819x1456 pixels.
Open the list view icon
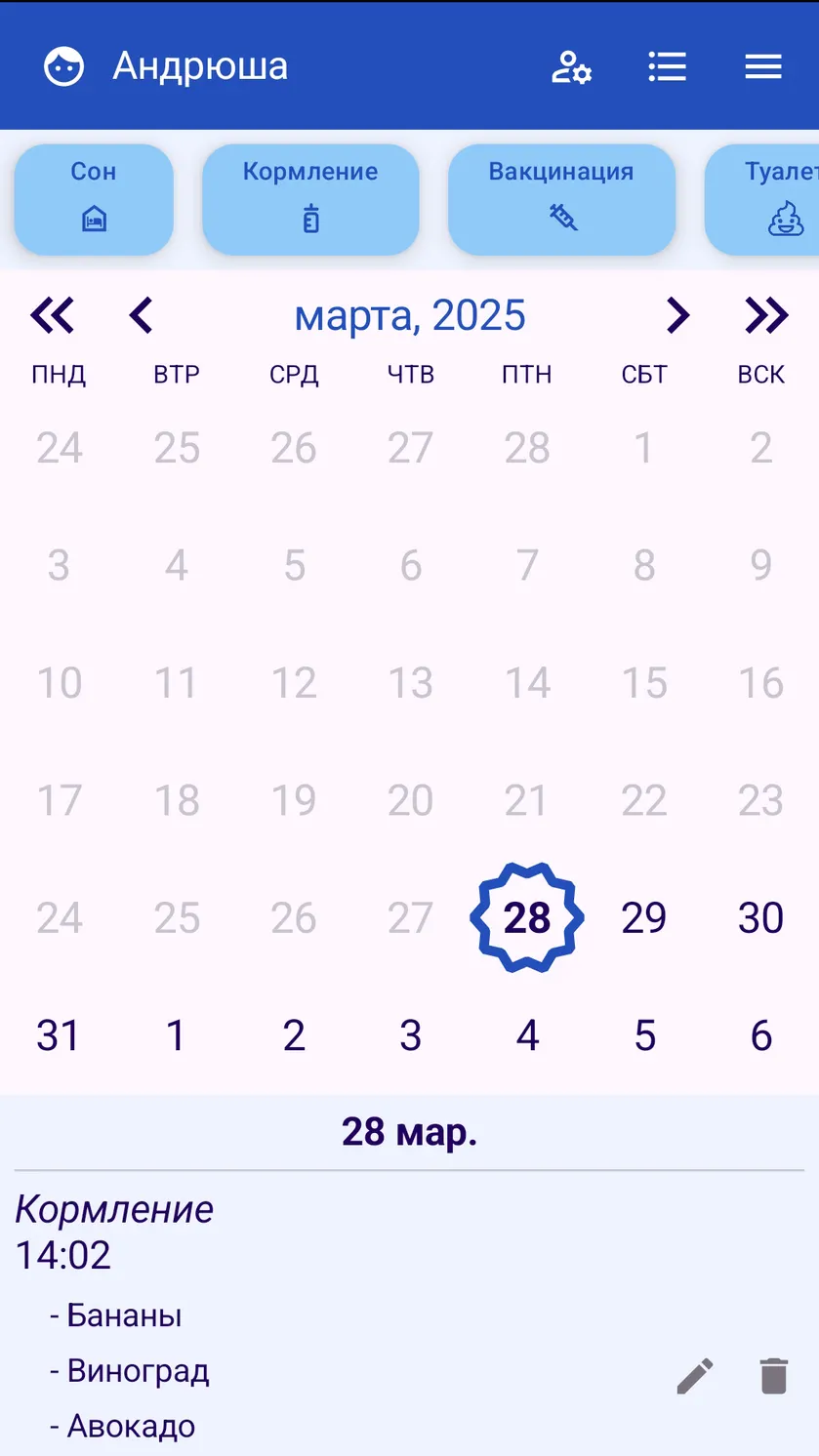point(668,66)
